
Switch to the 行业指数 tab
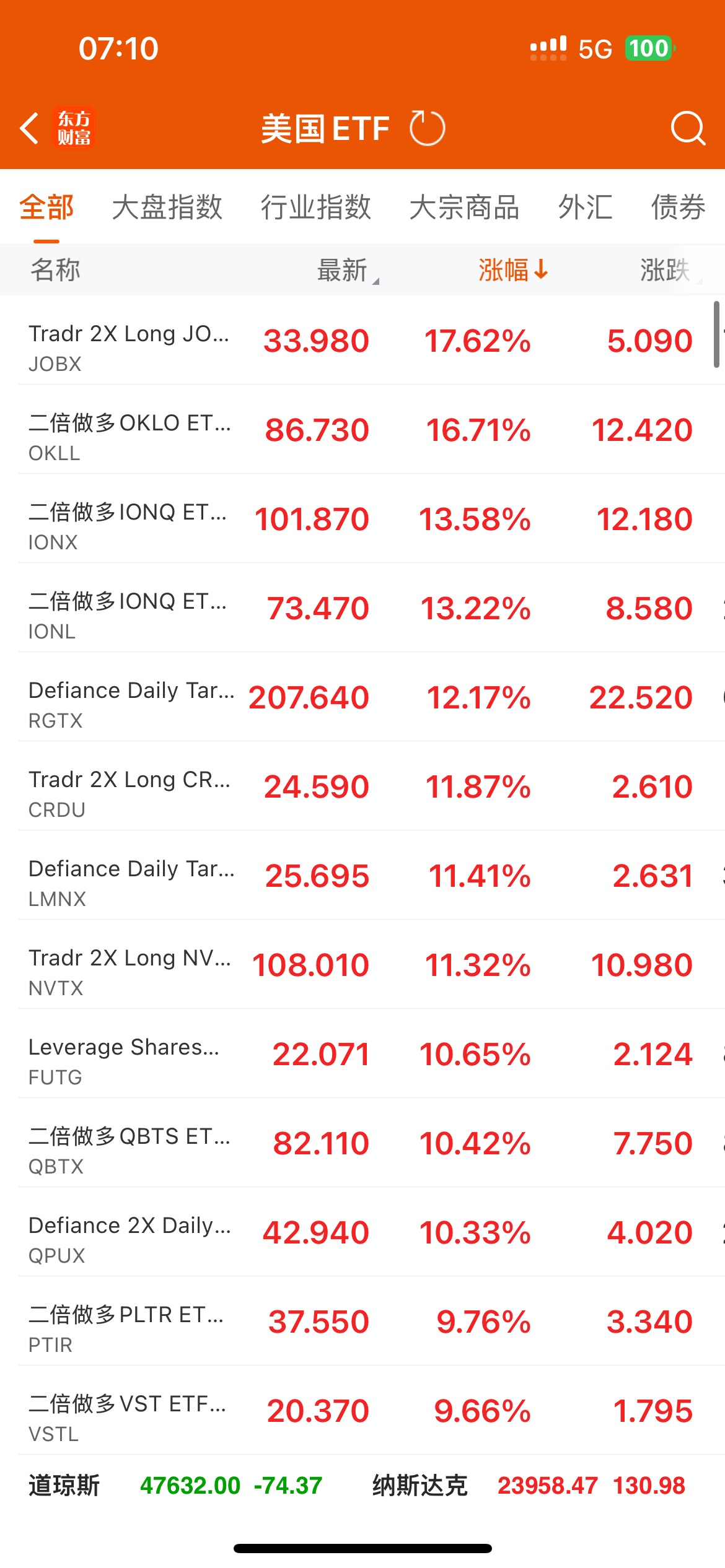pyautogui.click(x=315, y=207)
